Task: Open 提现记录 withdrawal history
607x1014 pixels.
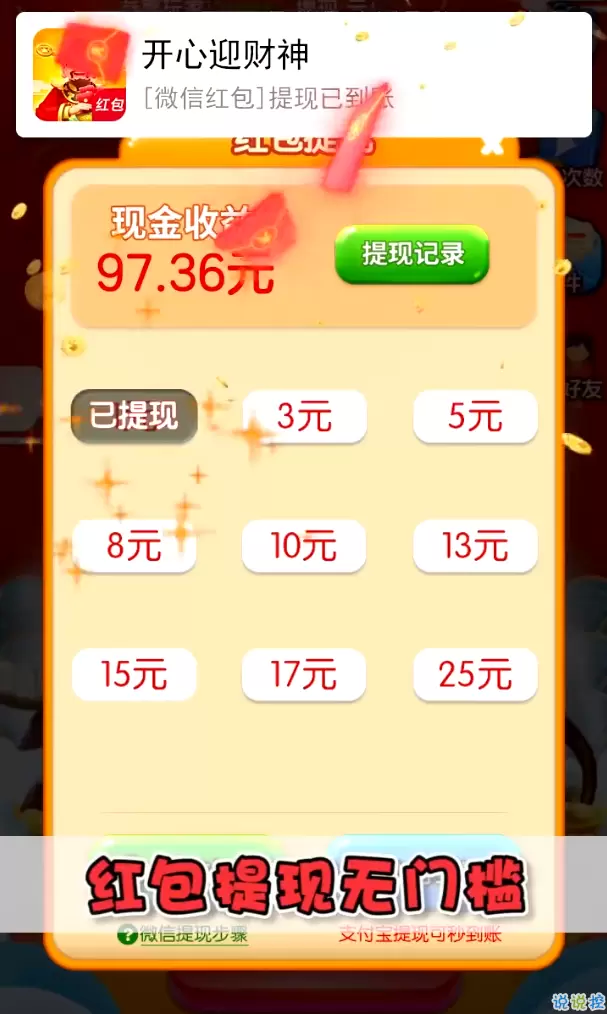Action: click(412, 254)
